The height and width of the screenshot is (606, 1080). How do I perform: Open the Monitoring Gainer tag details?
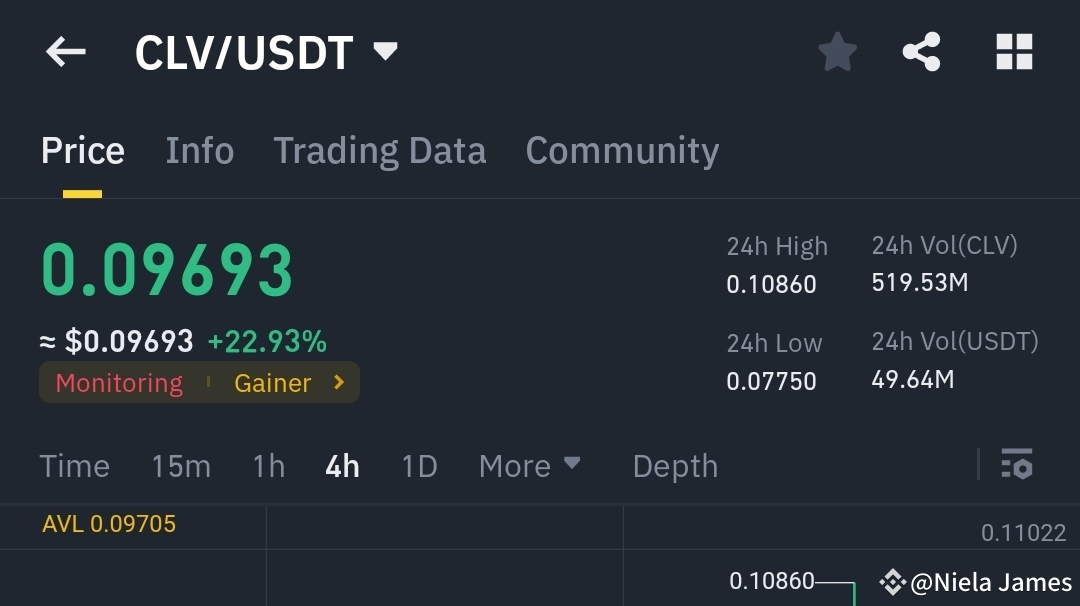pyautogui.click(x=199, y=383)
